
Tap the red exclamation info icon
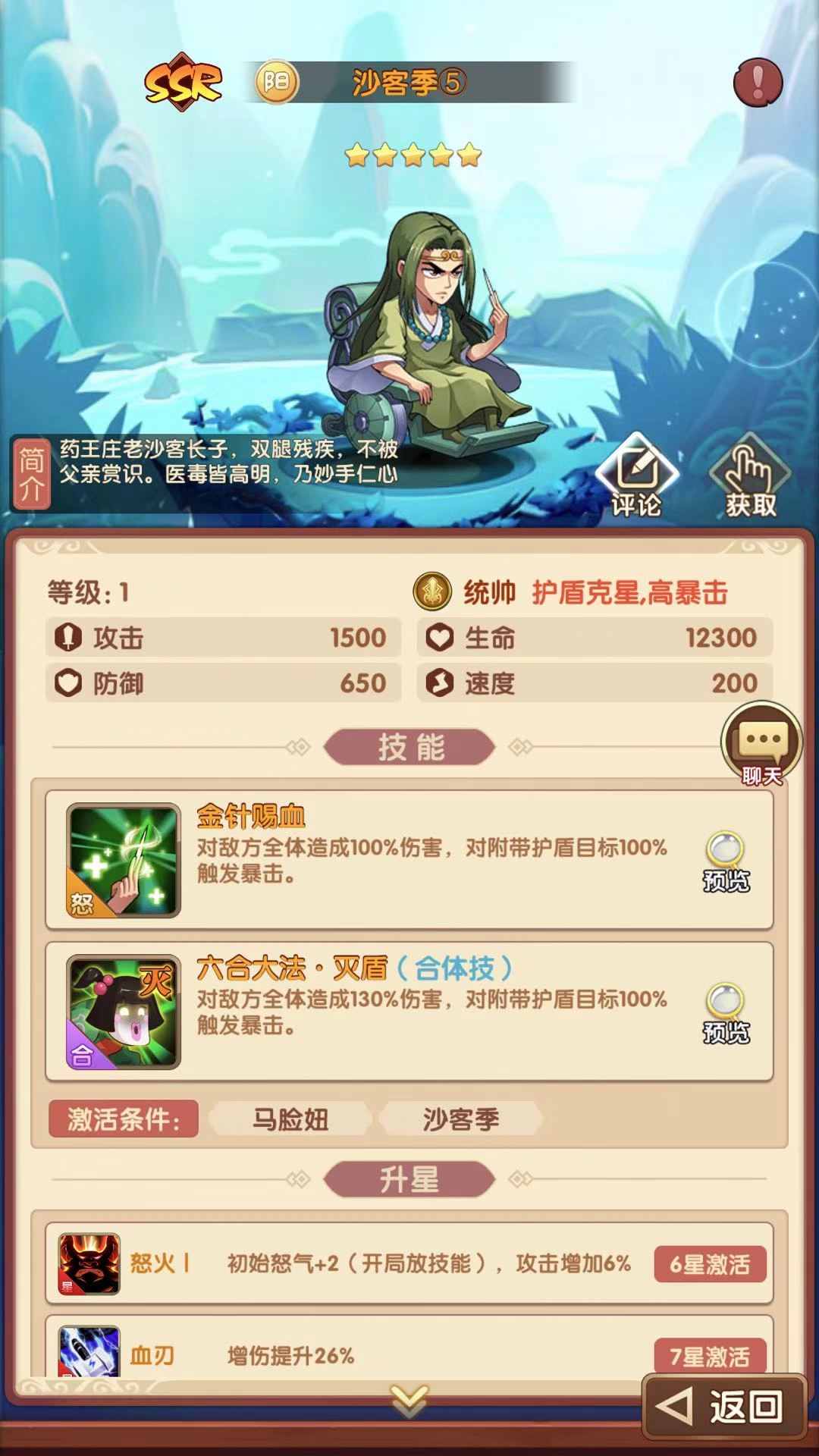tap(757, 82)
